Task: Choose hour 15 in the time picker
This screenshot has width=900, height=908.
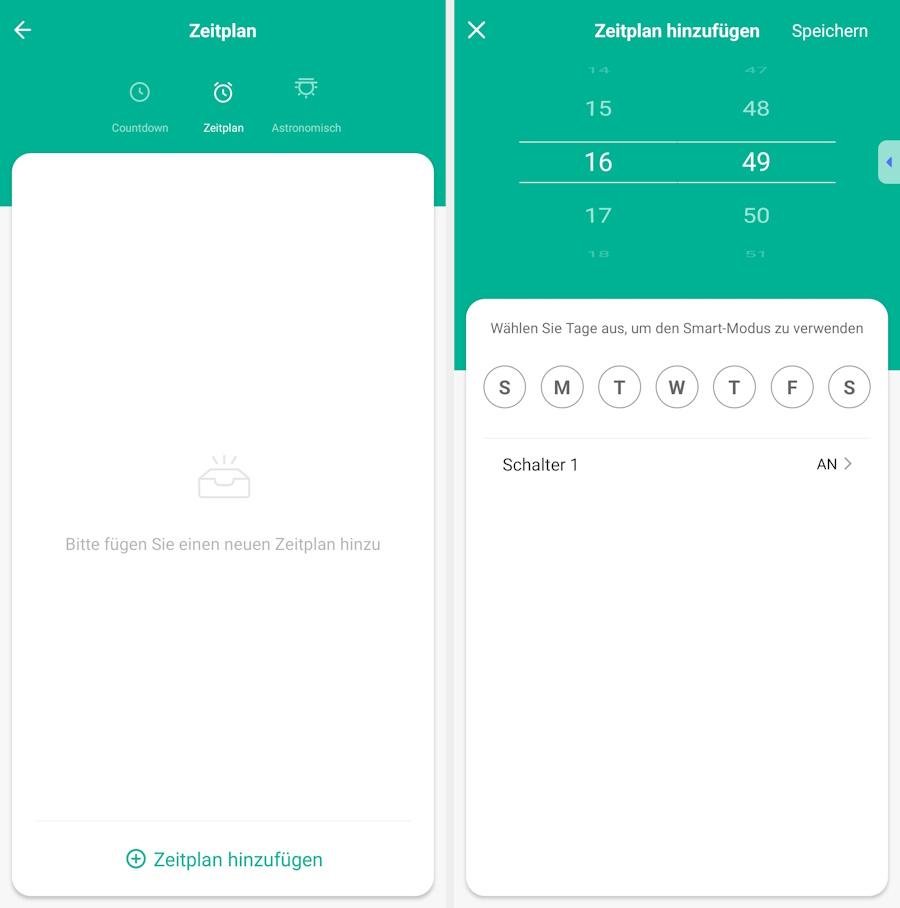Action: pyautogui.click(x=598, y=108)
